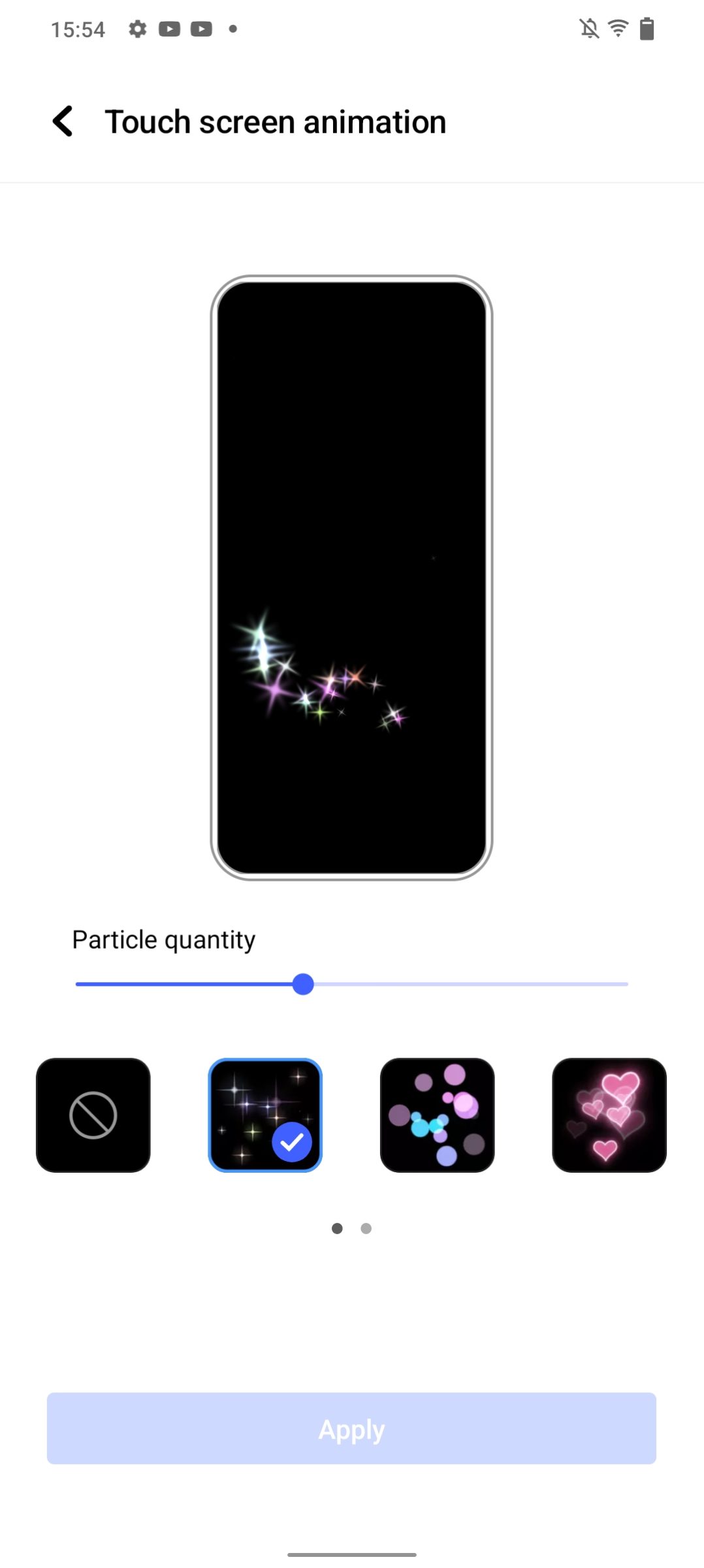Go back from Touch screen animation
The height and width of the screenshot is (1568, 704).
(63, 122)
